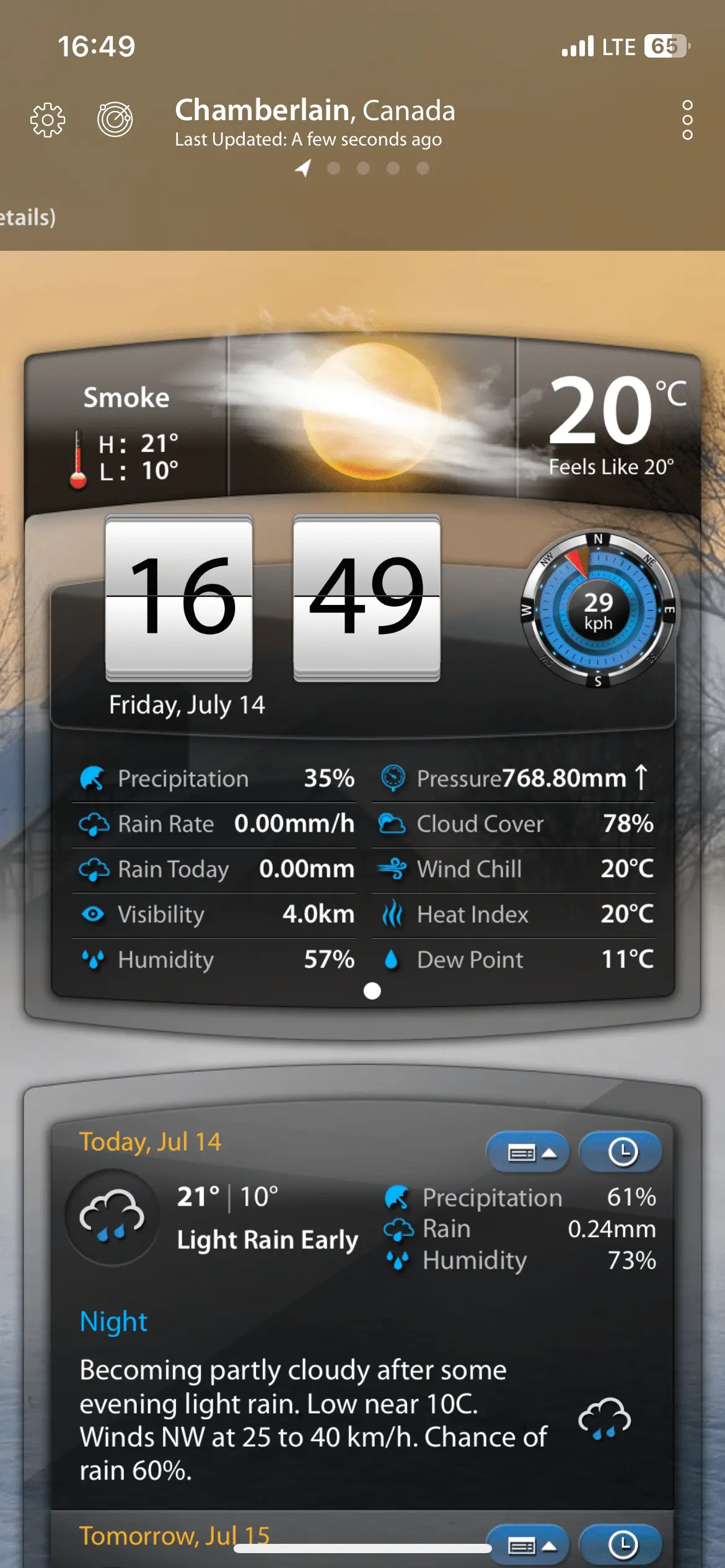The height and width of the screenshot is (1568, 725).
Task: Open the settings gear
Action: 48,120
